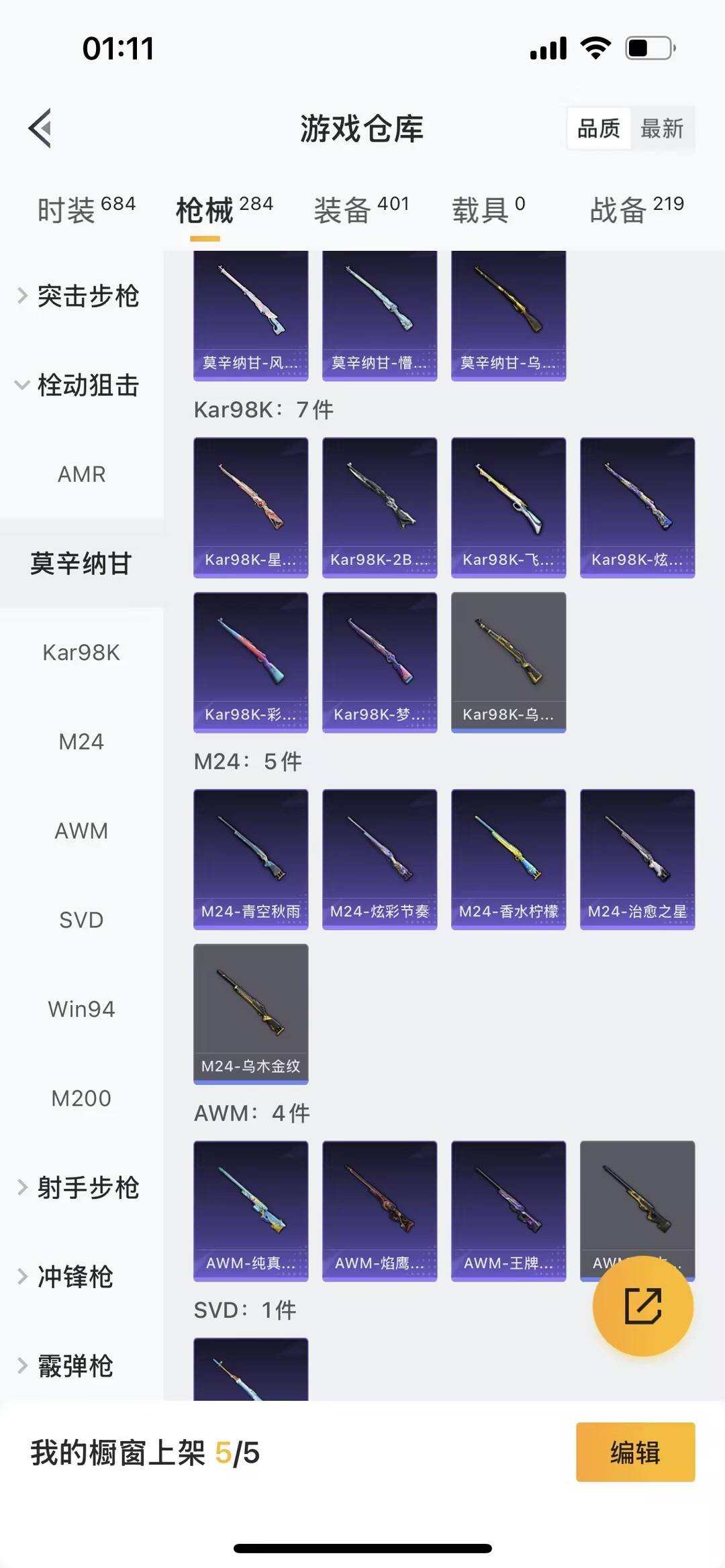Tap the back arrow icon at top left
Image resolution: width=725 pixels, height=1568 pixels.
(40, 129)
